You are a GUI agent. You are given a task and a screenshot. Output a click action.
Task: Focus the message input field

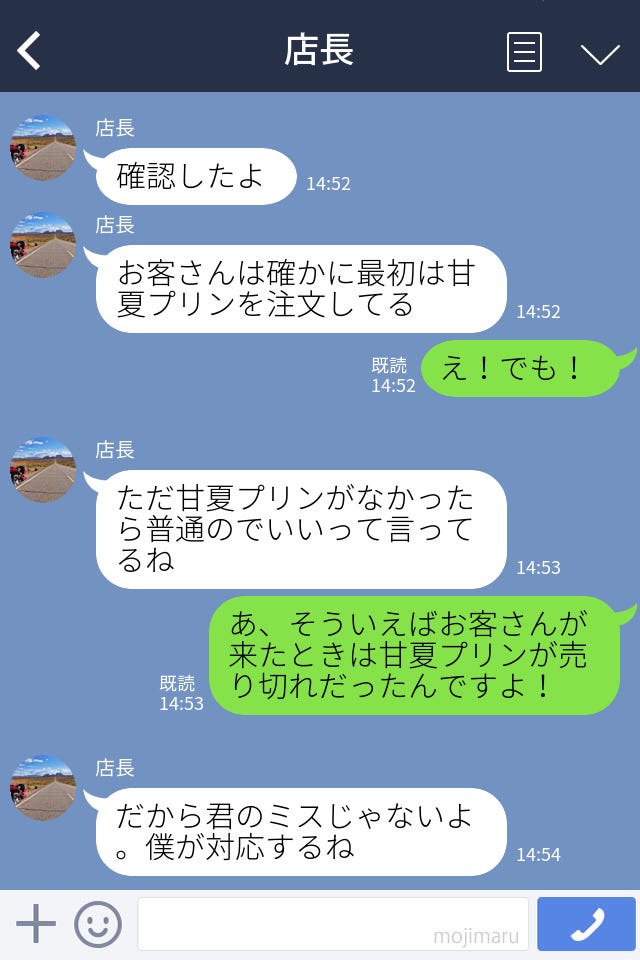pyautogui.click(x=332, y=924)
